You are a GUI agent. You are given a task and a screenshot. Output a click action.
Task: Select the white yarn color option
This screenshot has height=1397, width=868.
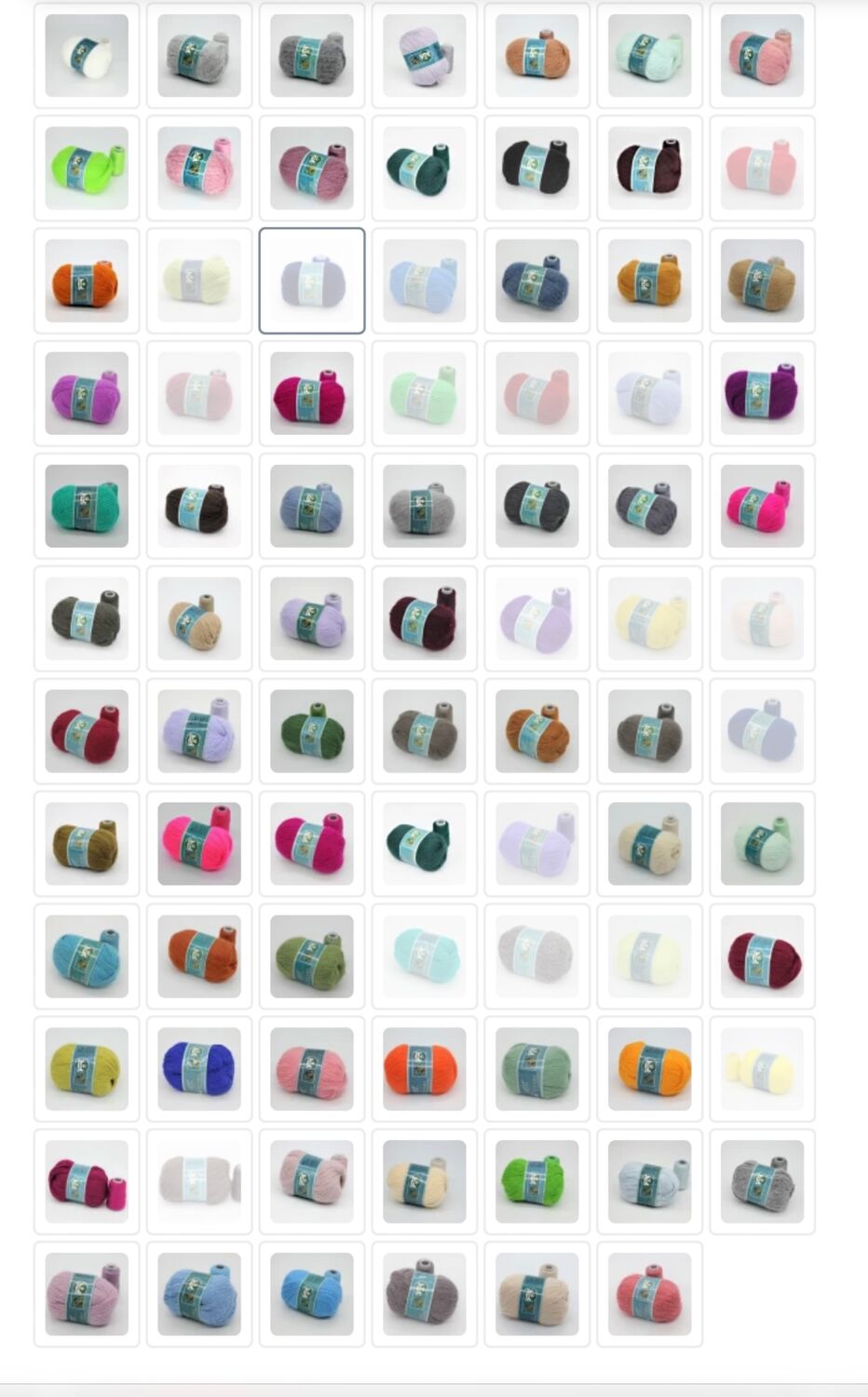click(x=87, y=55)
